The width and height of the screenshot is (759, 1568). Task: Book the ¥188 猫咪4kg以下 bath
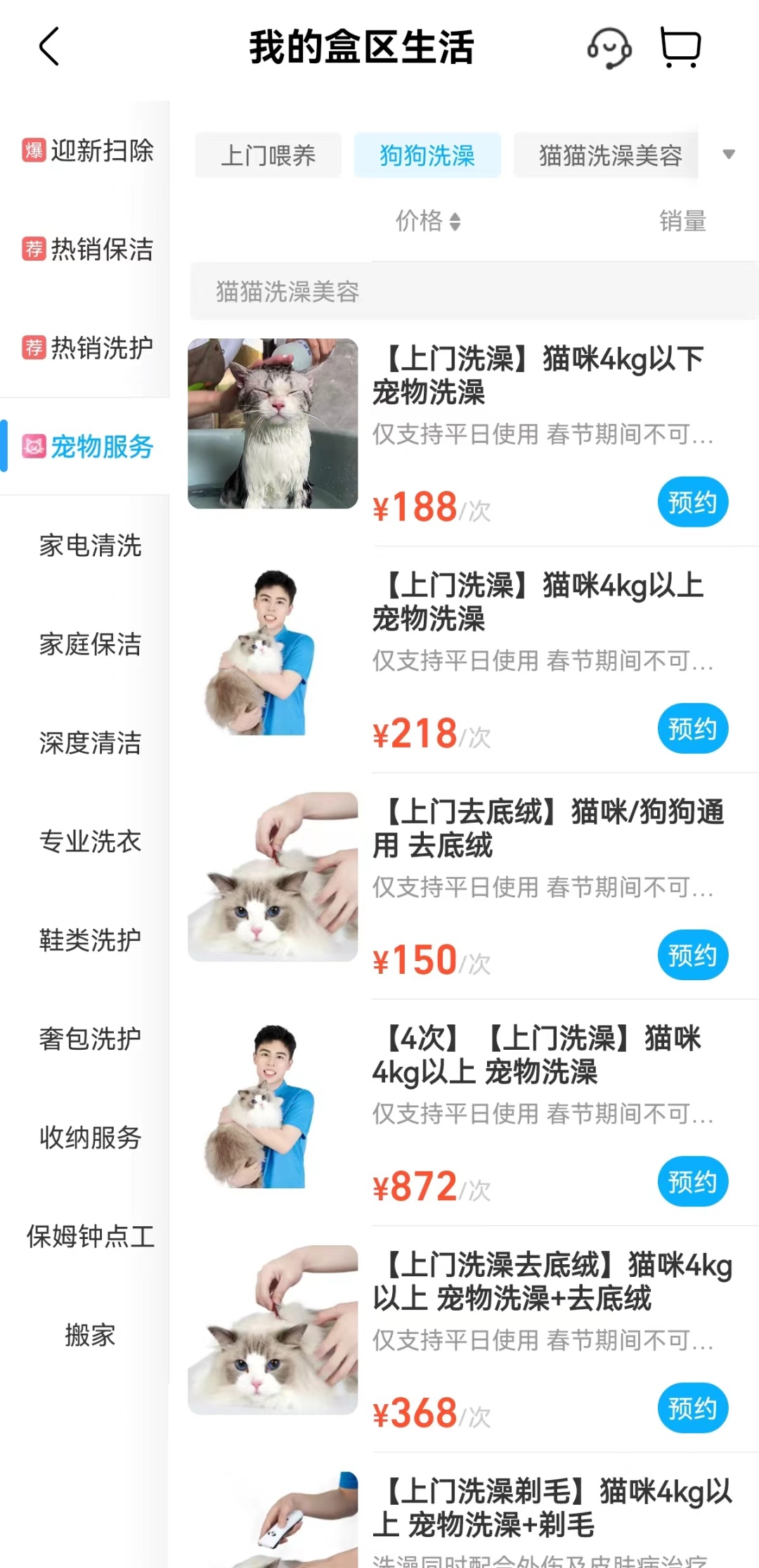692,502
